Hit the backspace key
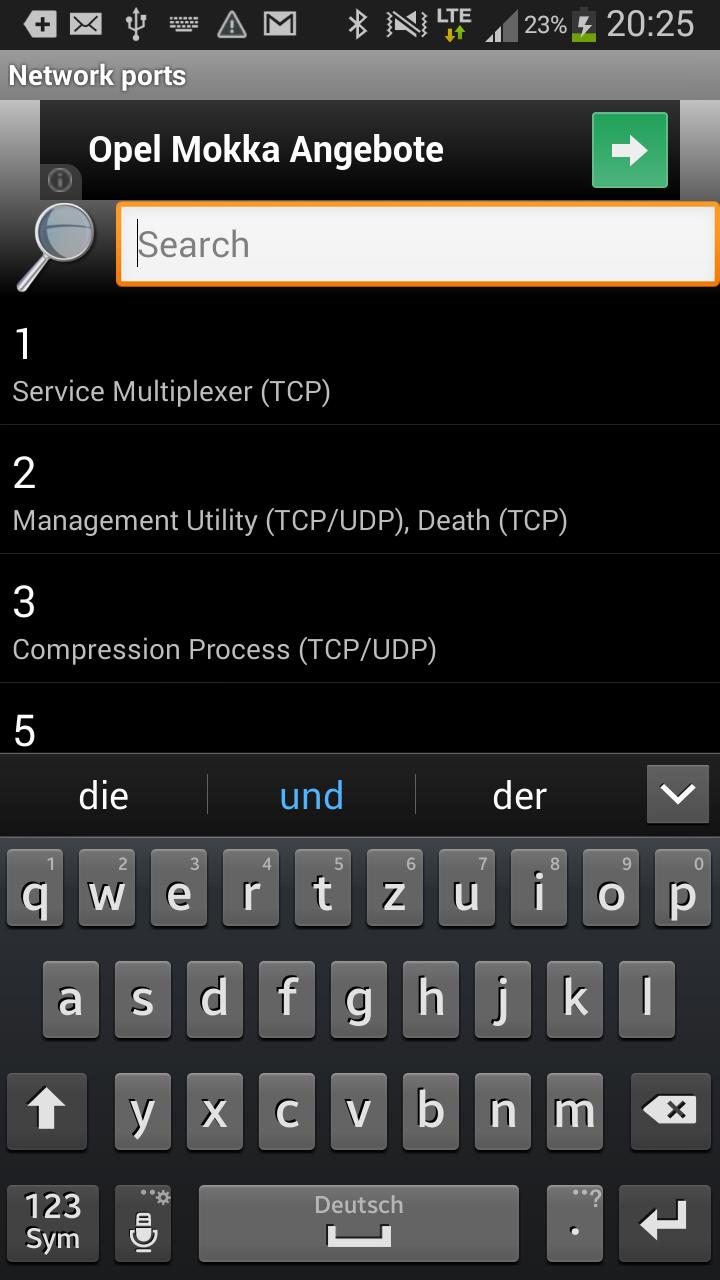 [x=669, y=1111]
